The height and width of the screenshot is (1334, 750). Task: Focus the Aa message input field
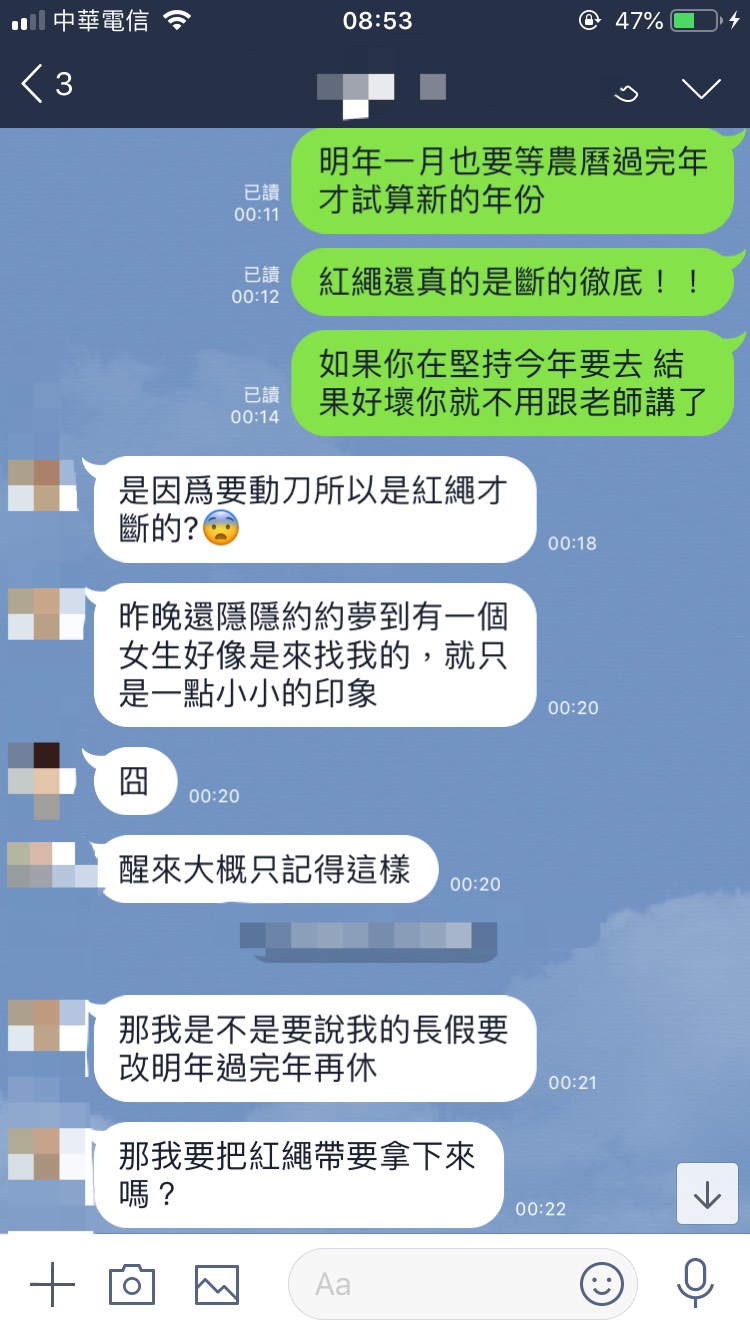pyautogui.click(x=430, y=1284)
